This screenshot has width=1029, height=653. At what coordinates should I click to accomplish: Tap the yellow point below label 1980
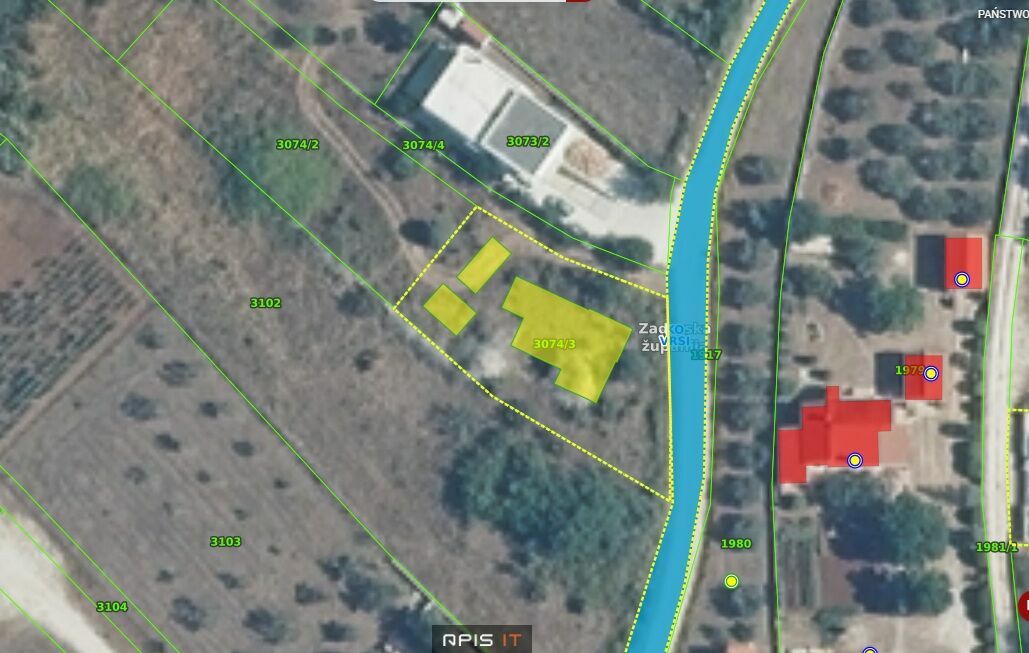pyautogui.click(x=731, y=581)
